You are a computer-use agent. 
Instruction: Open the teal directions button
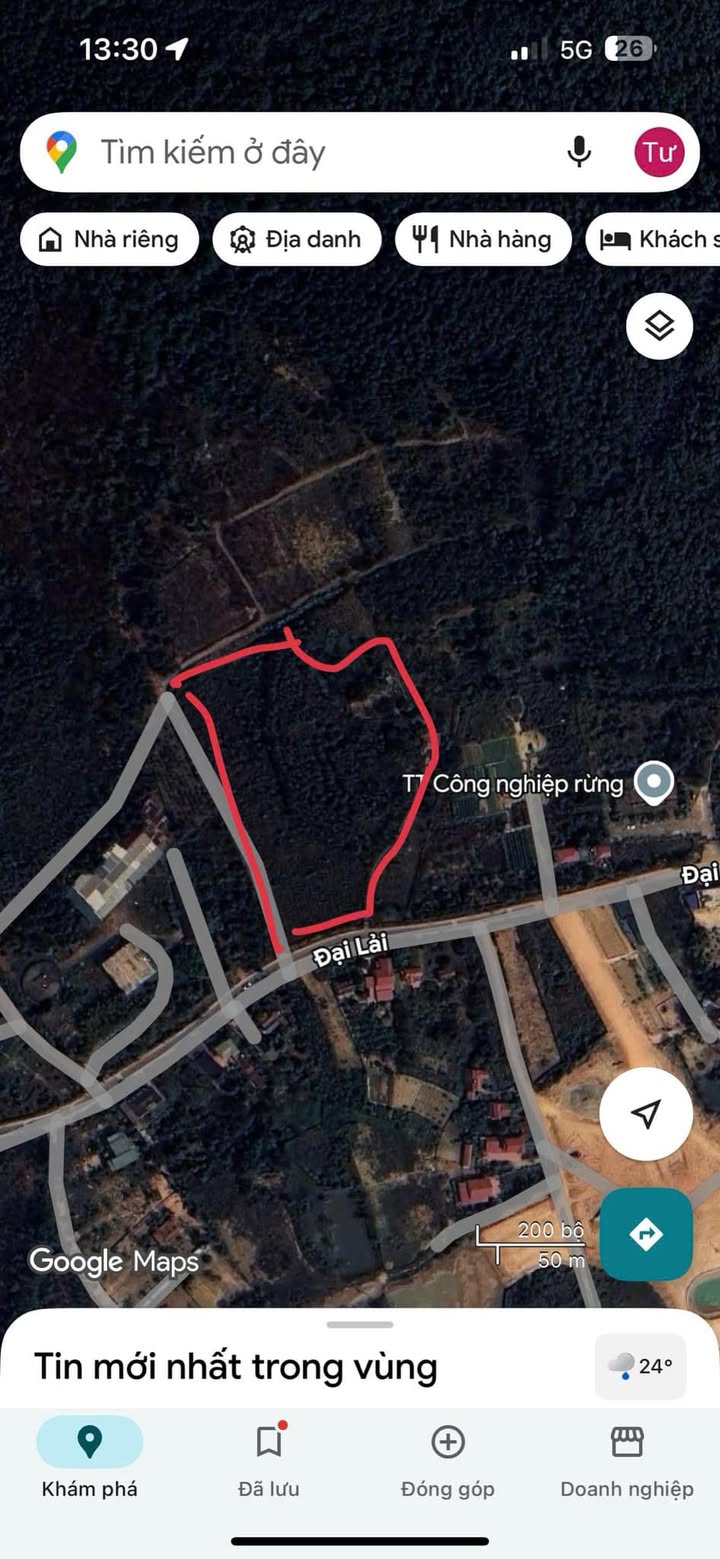coord(646,1234)
